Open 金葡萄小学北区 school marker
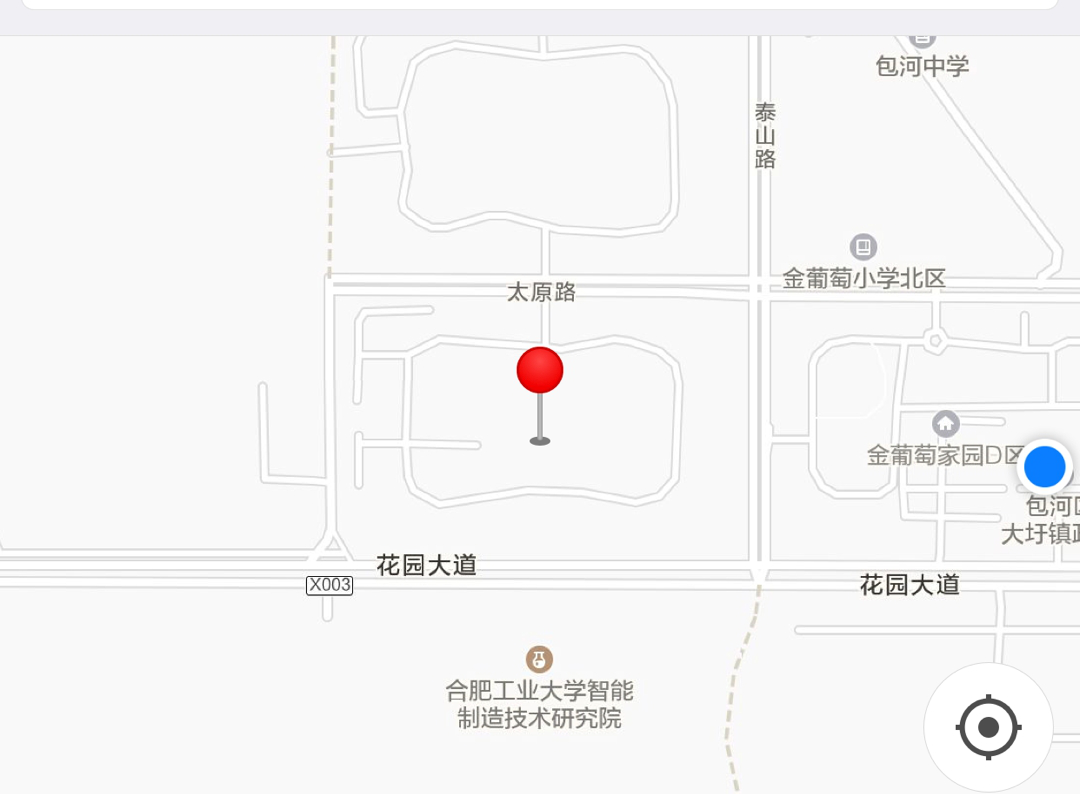This screenshot has width=1080, height=794. tap(863, 247)
